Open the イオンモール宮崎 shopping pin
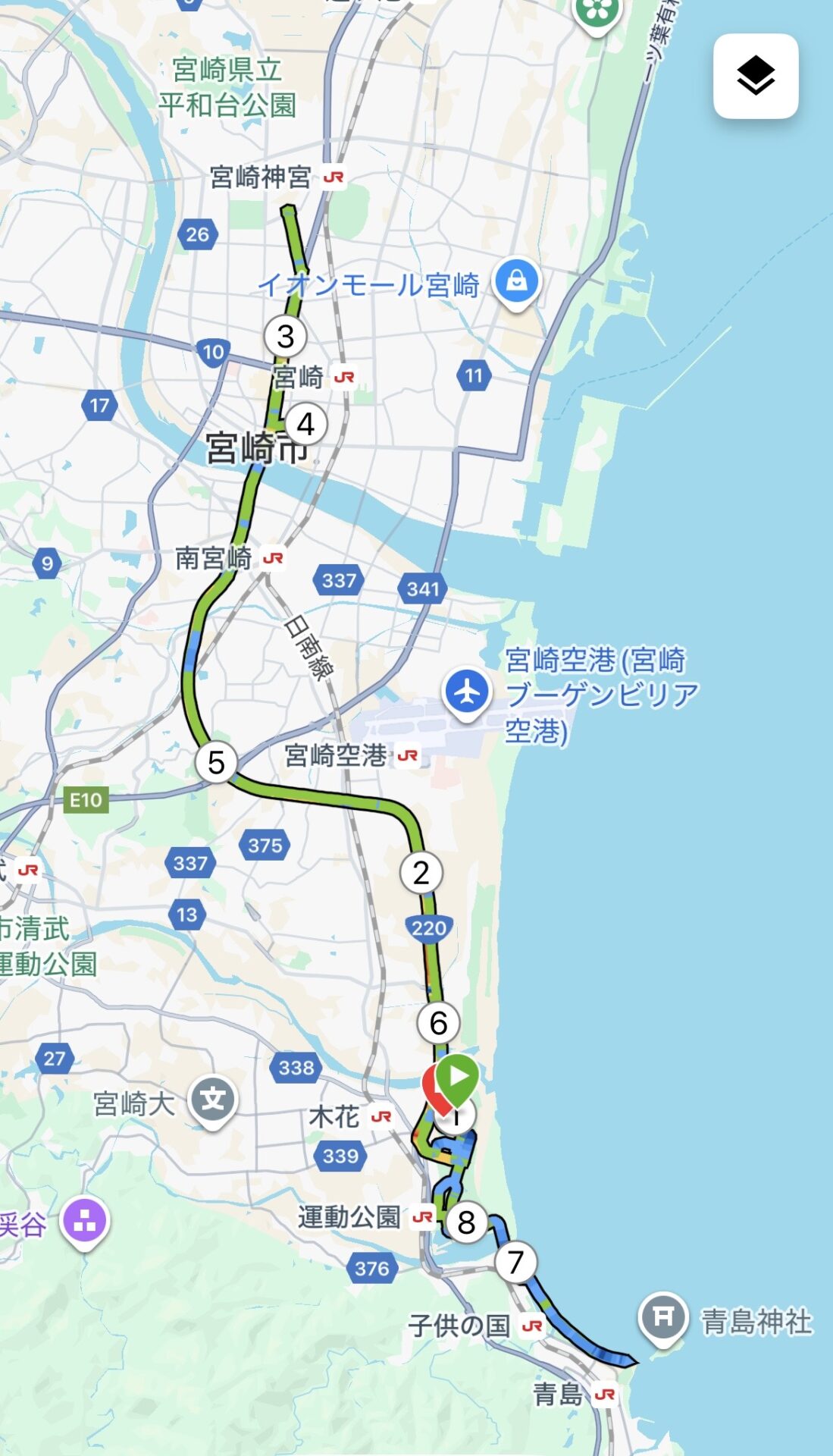 tap(516, 281)
